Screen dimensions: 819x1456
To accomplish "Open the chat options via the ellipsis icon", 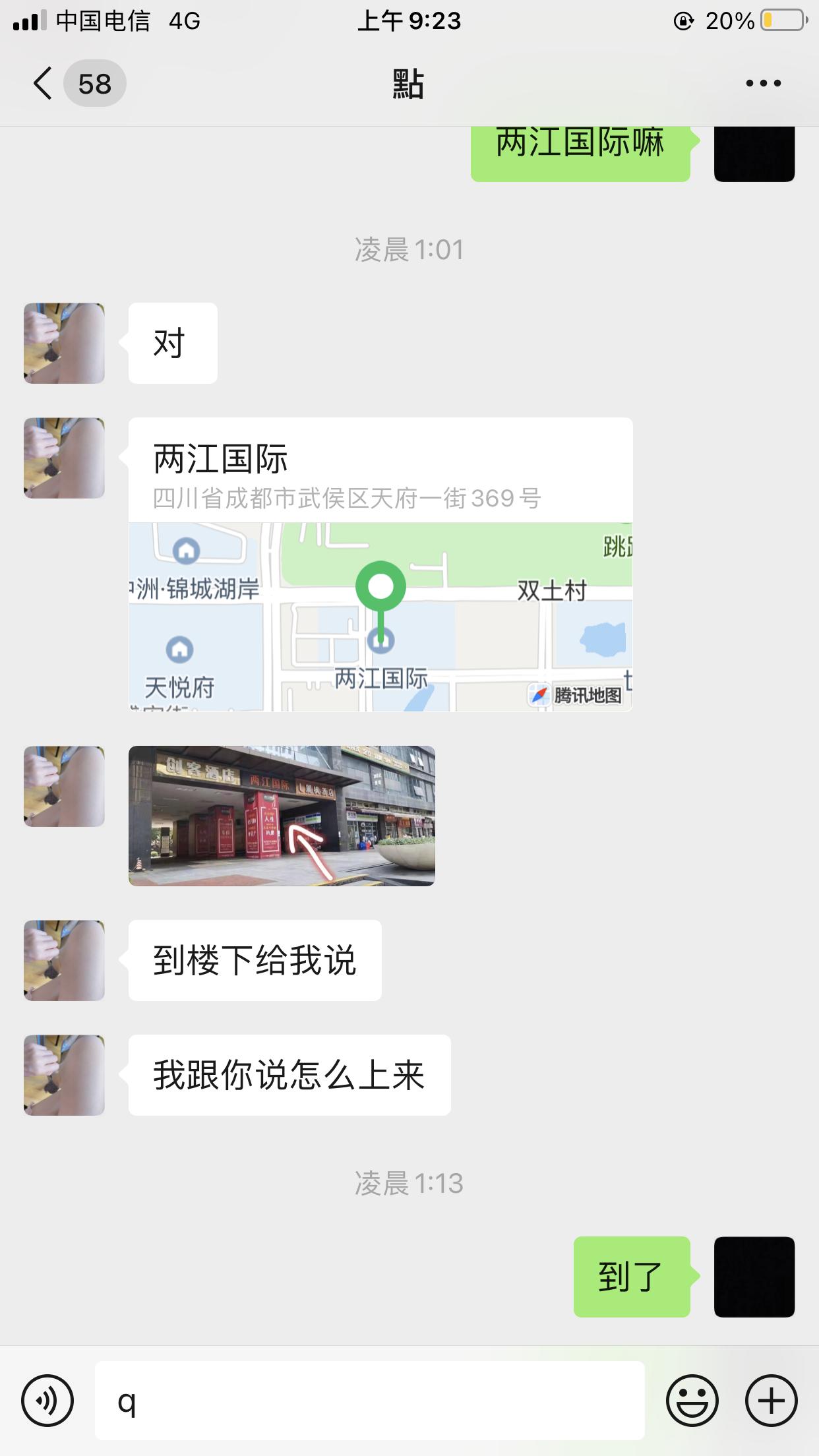I will pos(762,83).
